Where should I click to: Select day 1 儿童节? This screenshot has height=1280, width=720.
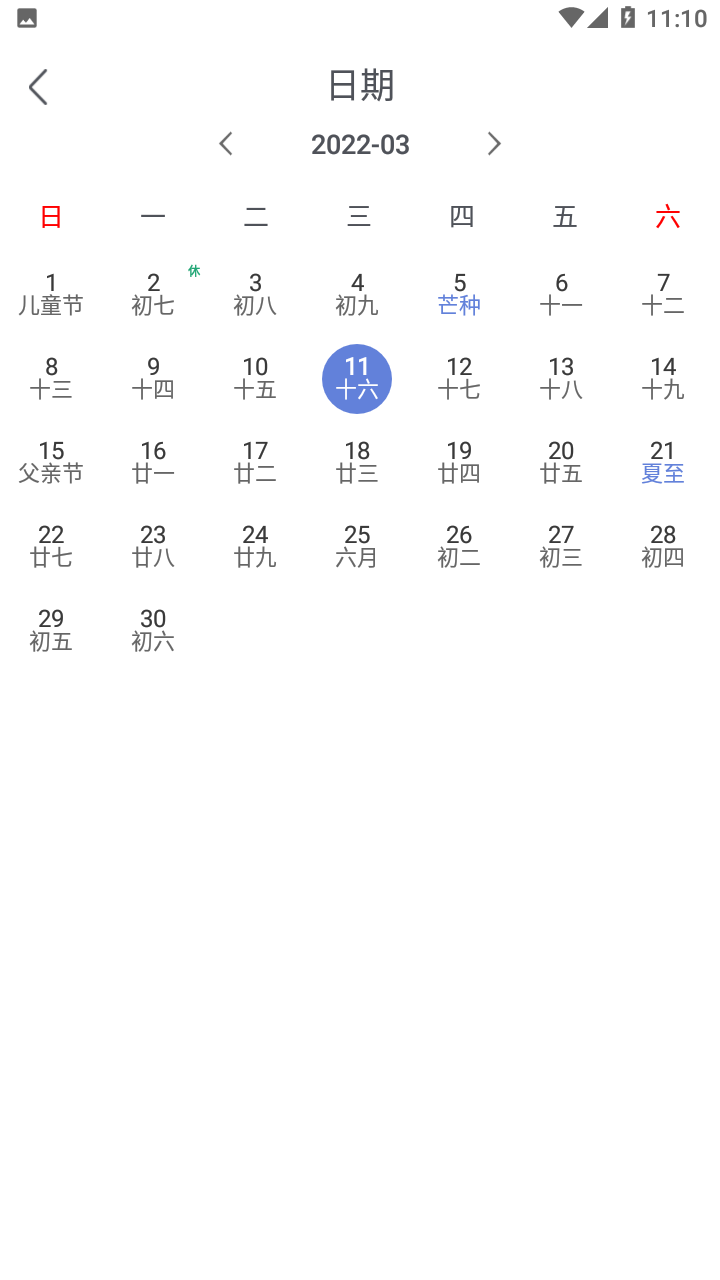[x=51, y=294]
